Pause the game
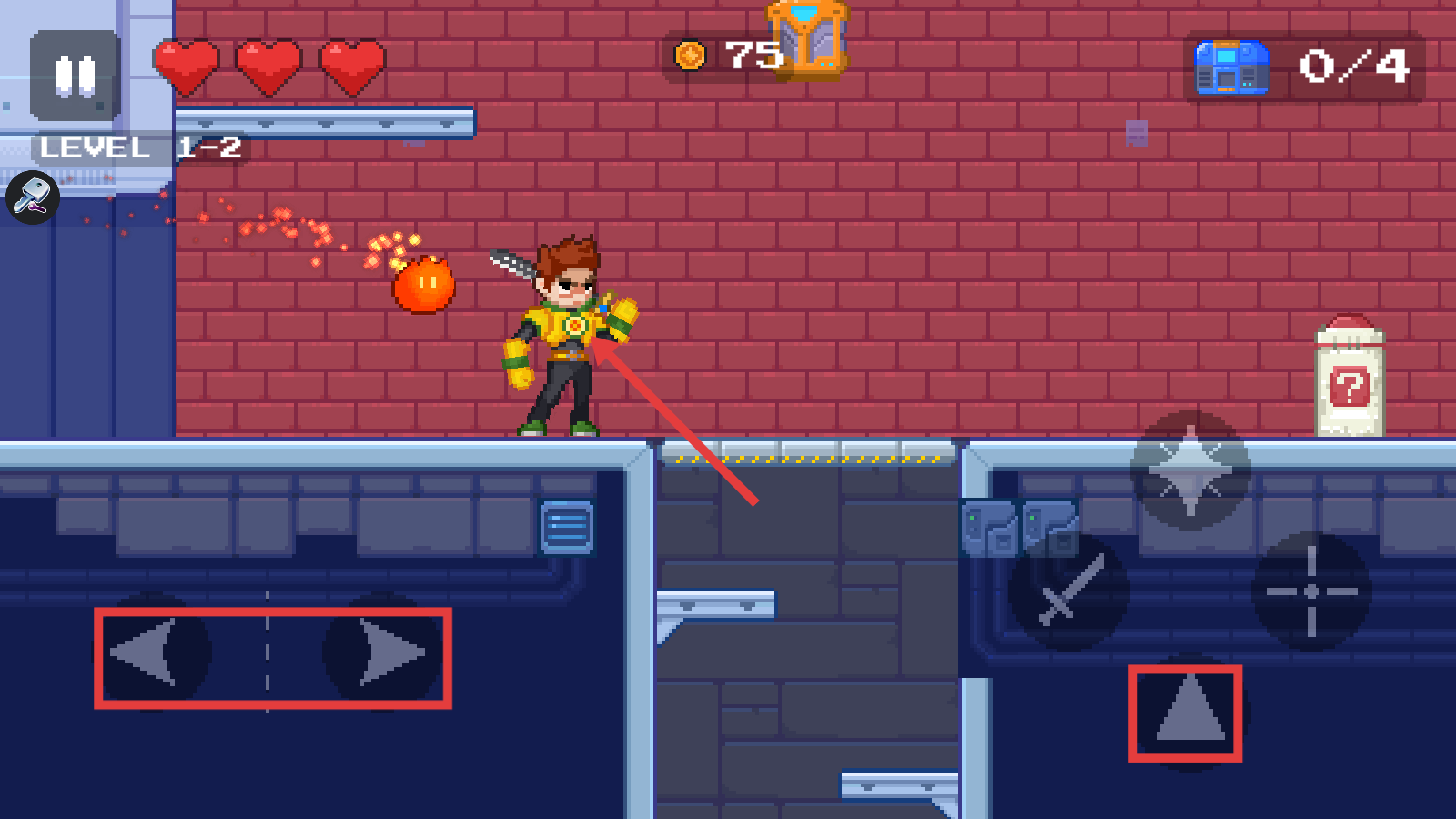This screenshot has height=819, width=1456. tap(75, 76)
